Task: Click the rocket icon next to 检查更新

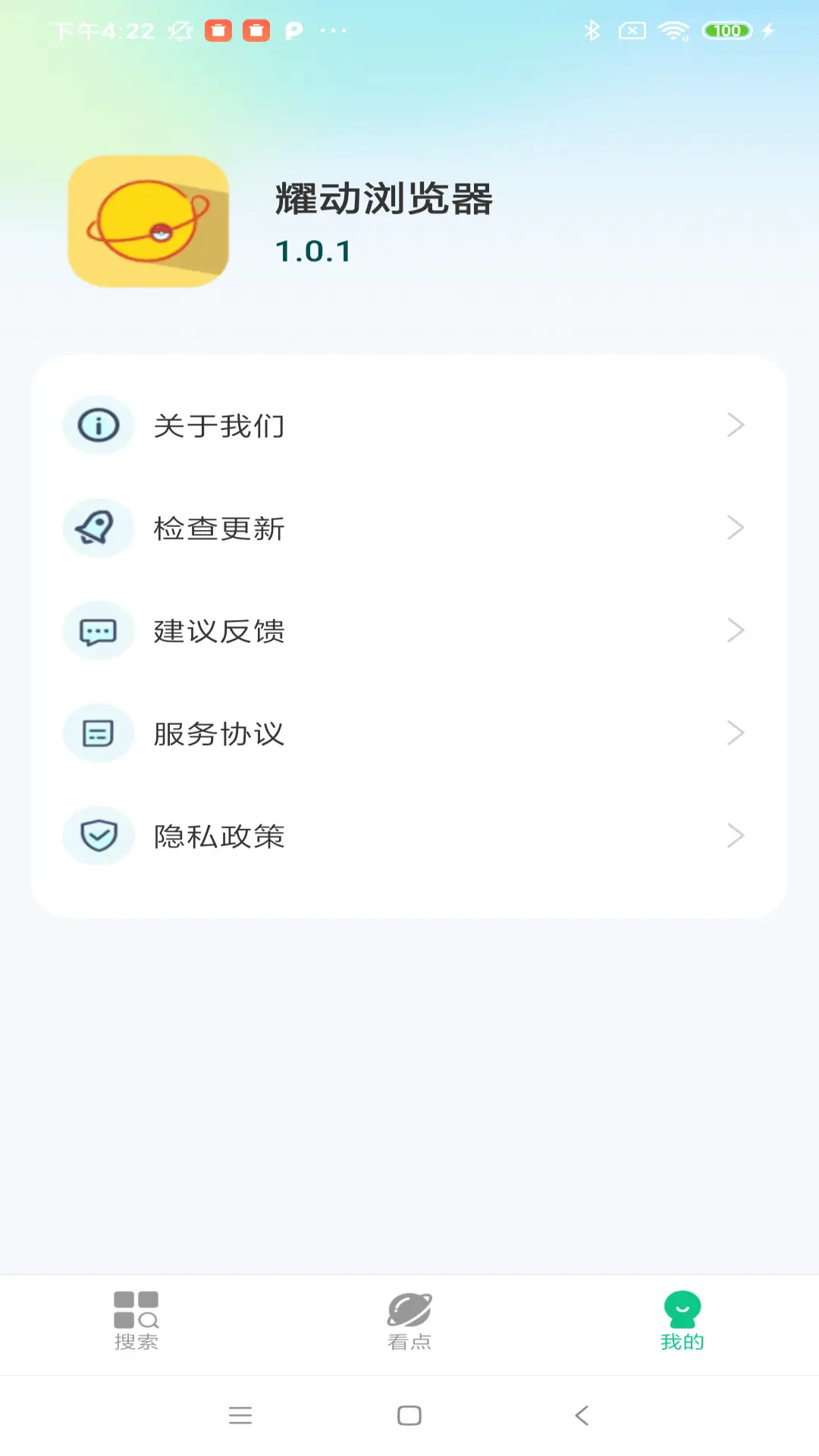Action: (x=98, y=529)
